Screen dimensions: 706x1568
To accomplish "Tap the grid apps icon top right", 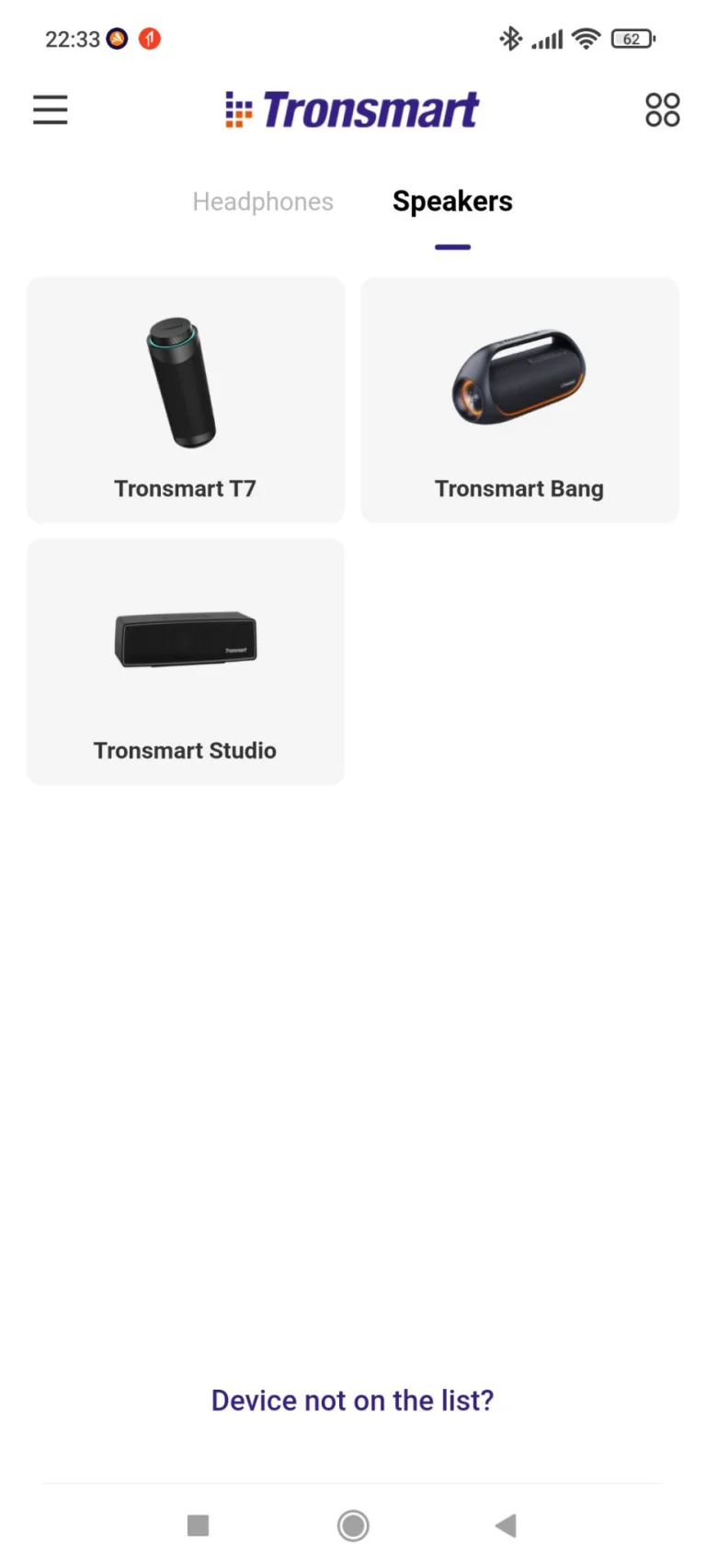I will click(x=660, y=109).
